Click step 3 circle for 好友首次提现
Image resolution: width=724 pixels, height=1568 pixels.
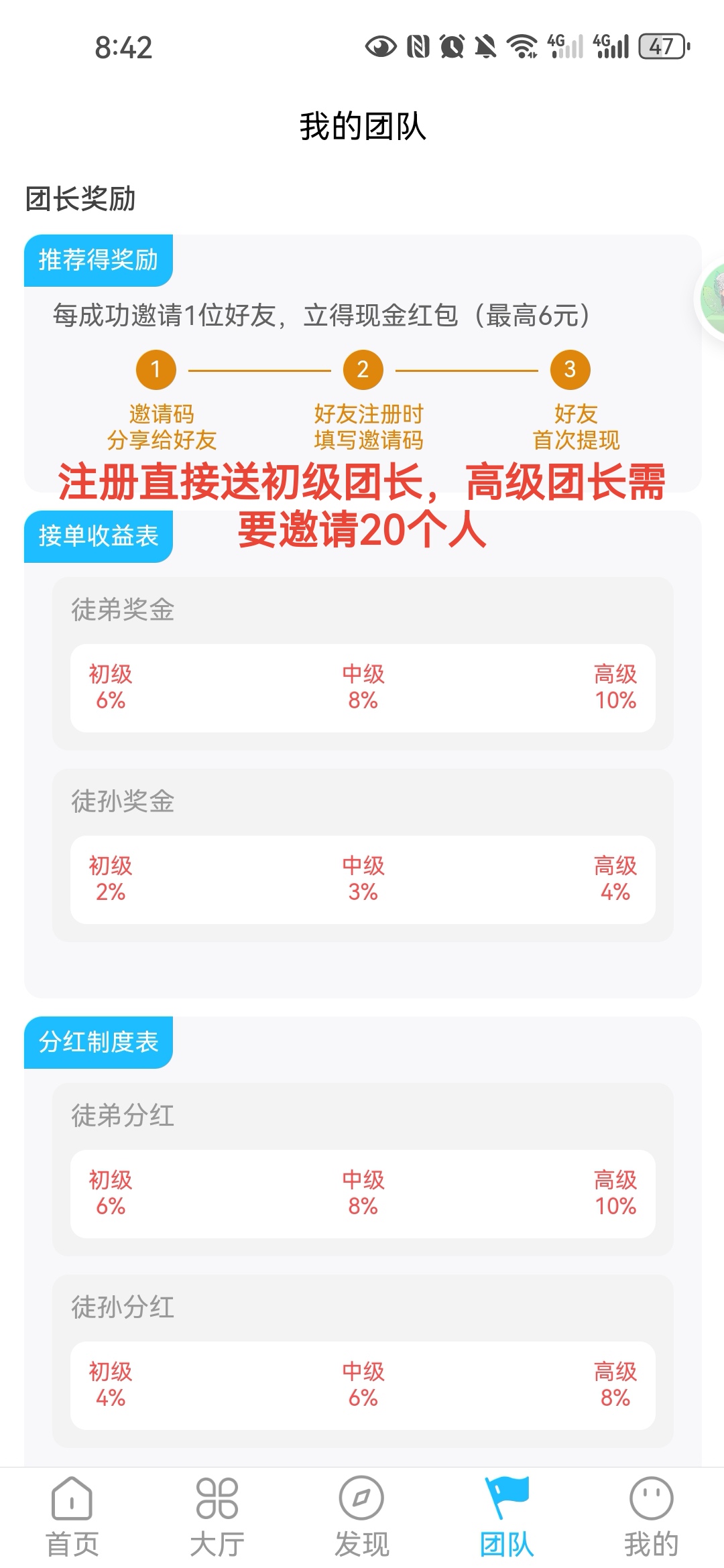click(x=568, y=370)
